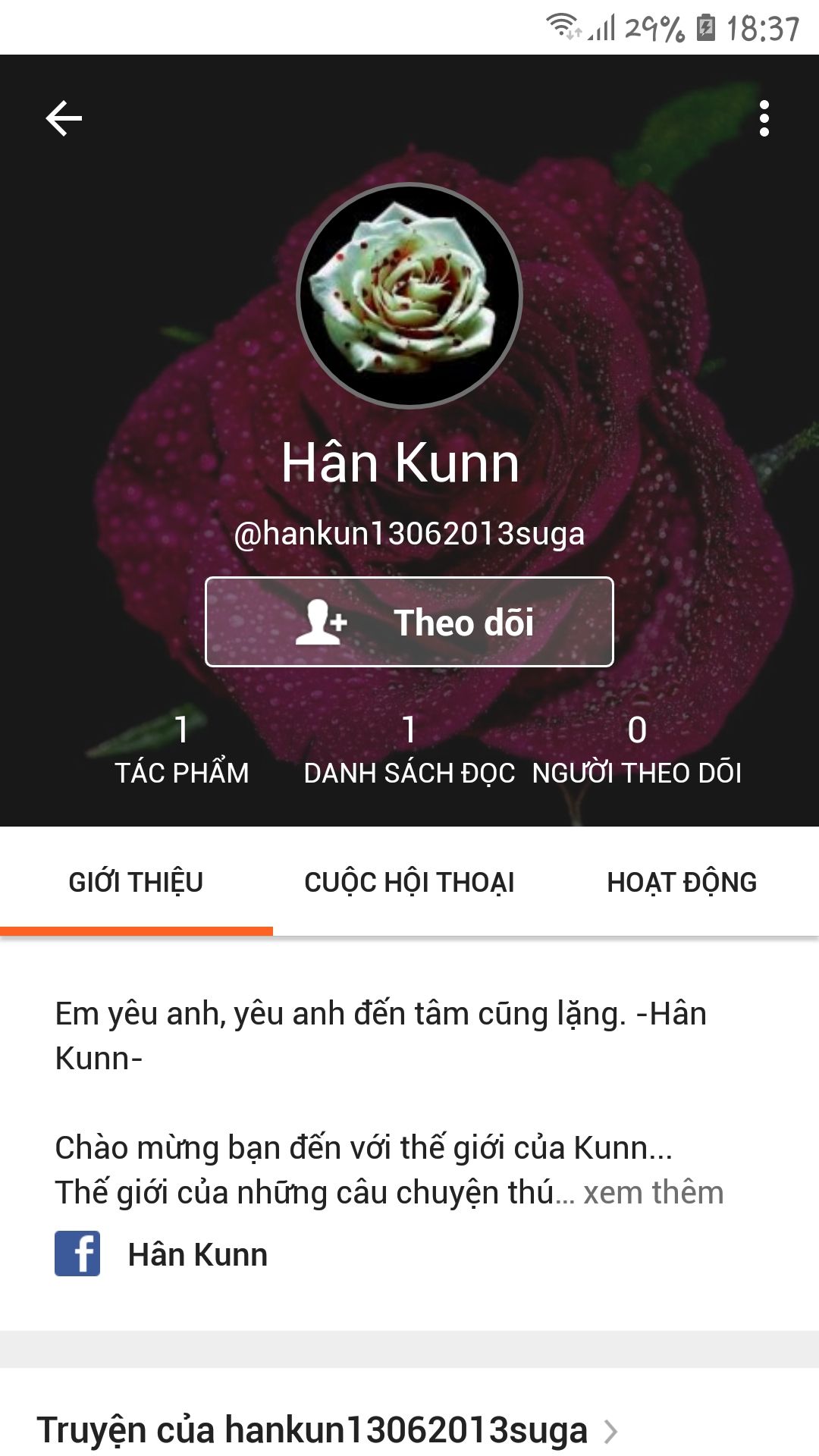This screenshot has height=1456, width=819.
Task: Expand the bio with xem thêm
Action: click(x=653, y=1193)
